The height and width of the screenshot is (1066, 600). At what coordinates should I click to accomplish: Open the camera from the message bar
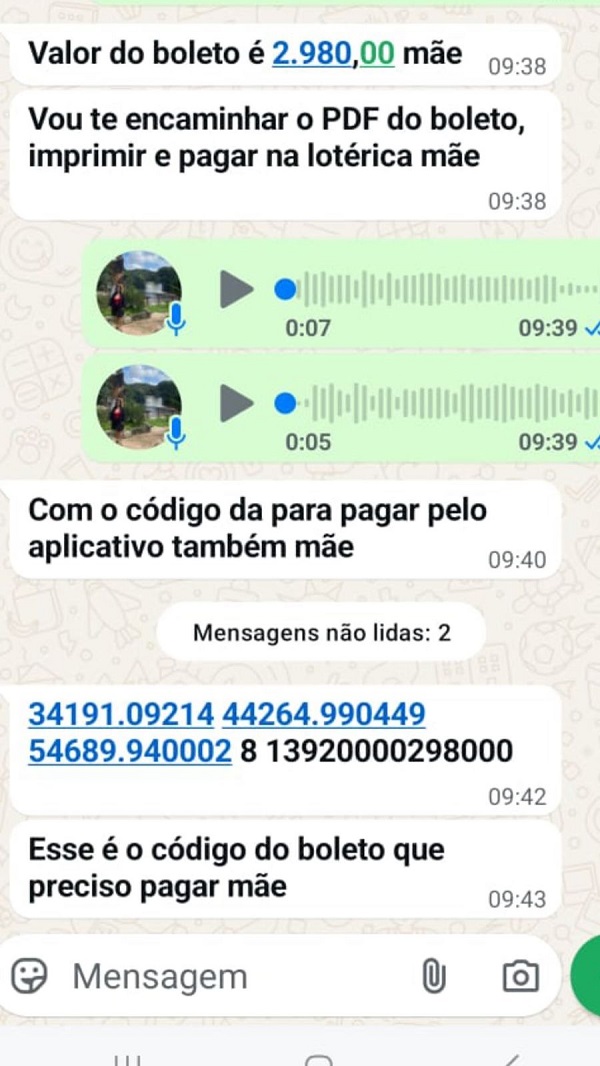520,976
